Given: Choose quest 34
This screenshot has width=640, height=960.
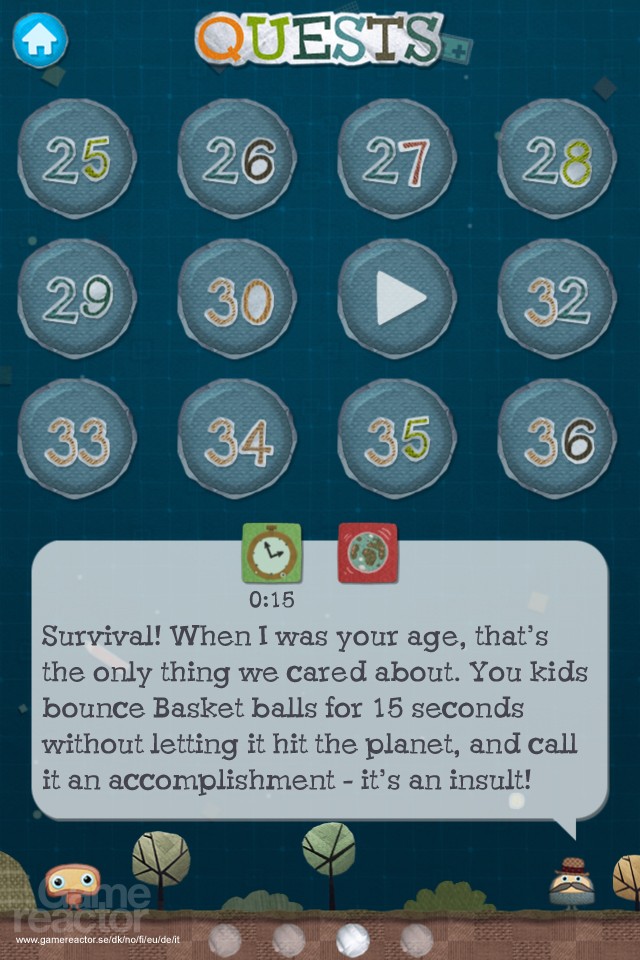Looking at the screenshot, I should [x=237, y=438].
